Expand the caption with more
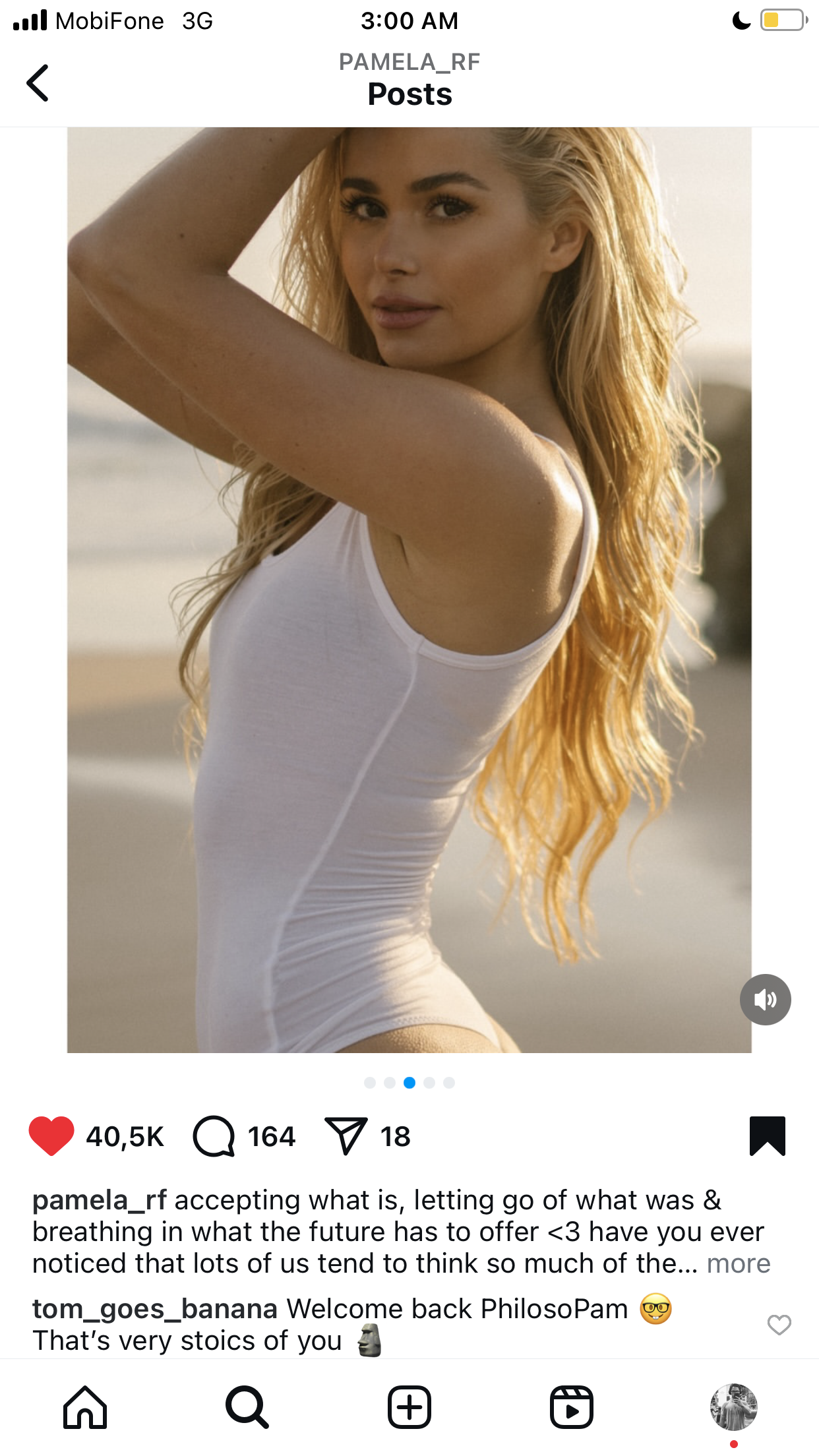The width and height of the screenshot is (819, 1456). (x=739, y=1263)
